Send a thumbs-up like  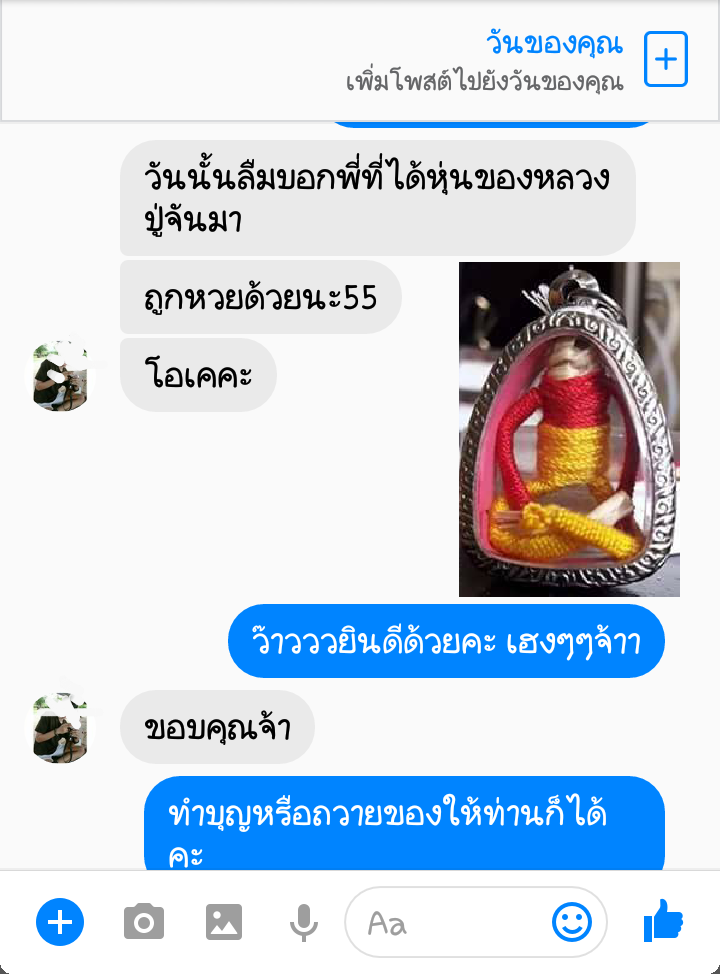click(665, 923)
